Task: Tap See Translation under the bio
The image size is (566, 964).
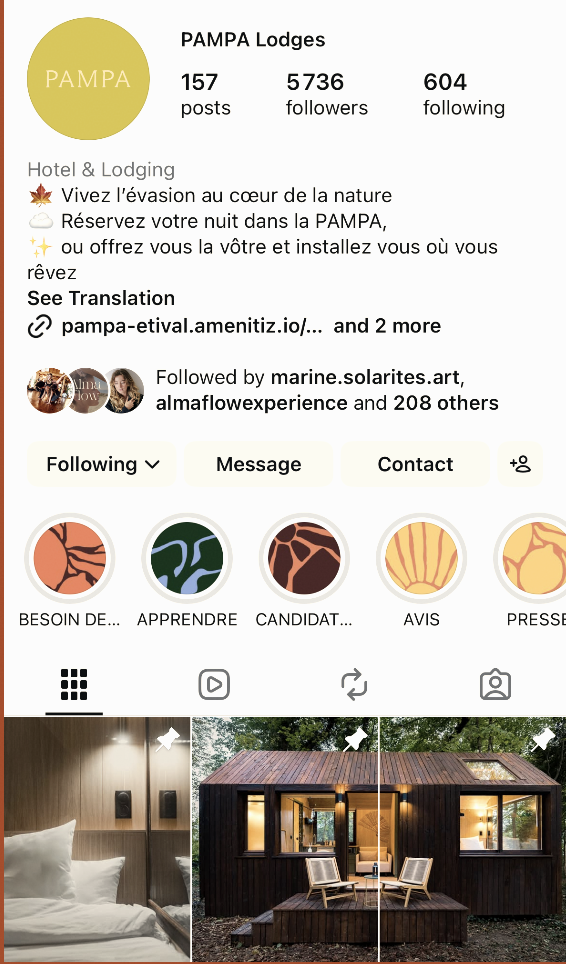Action: tap(101, 298)
